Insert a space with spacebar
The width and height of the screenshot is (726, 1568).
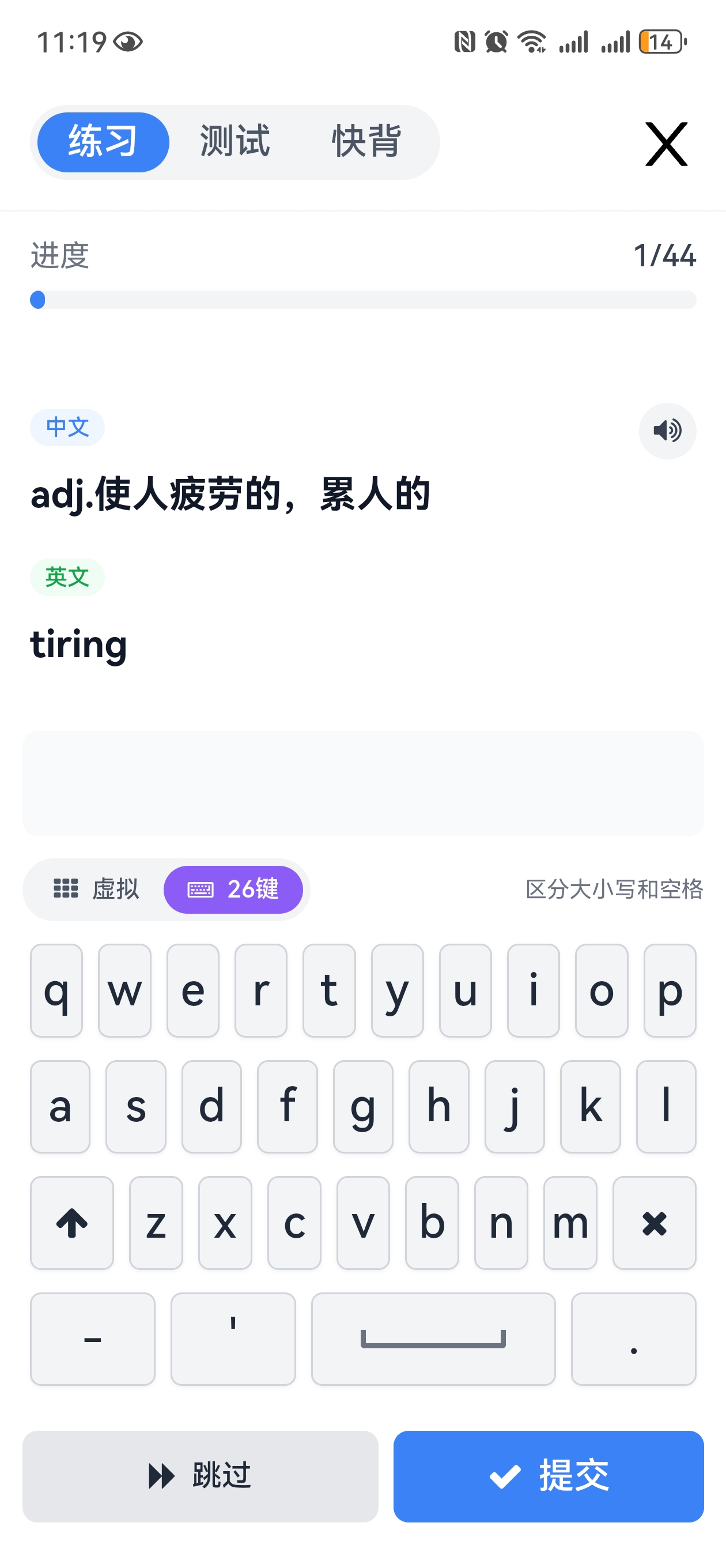(433, 1339)
